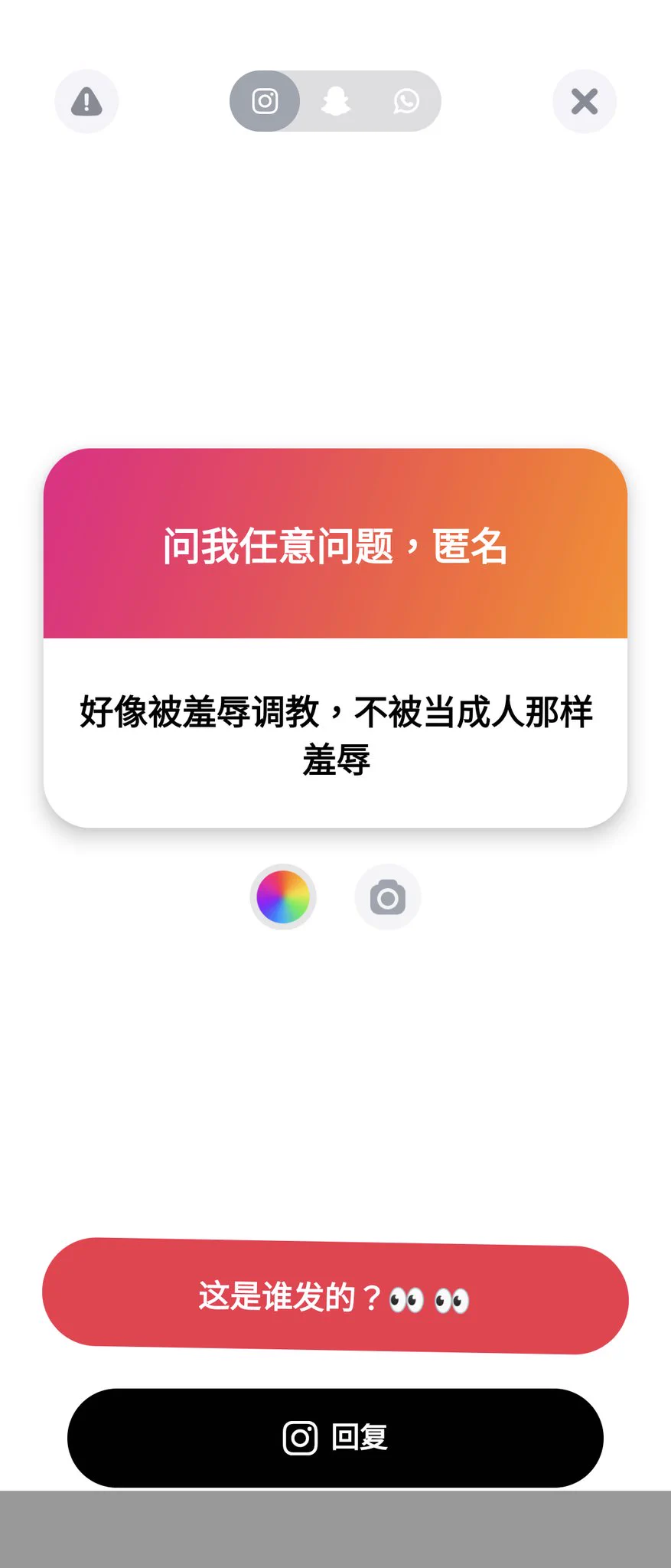The image size is (671, 1568).
Task: Tap 这是谁发的？ to reveal sender
Action: coord(335,1296)
